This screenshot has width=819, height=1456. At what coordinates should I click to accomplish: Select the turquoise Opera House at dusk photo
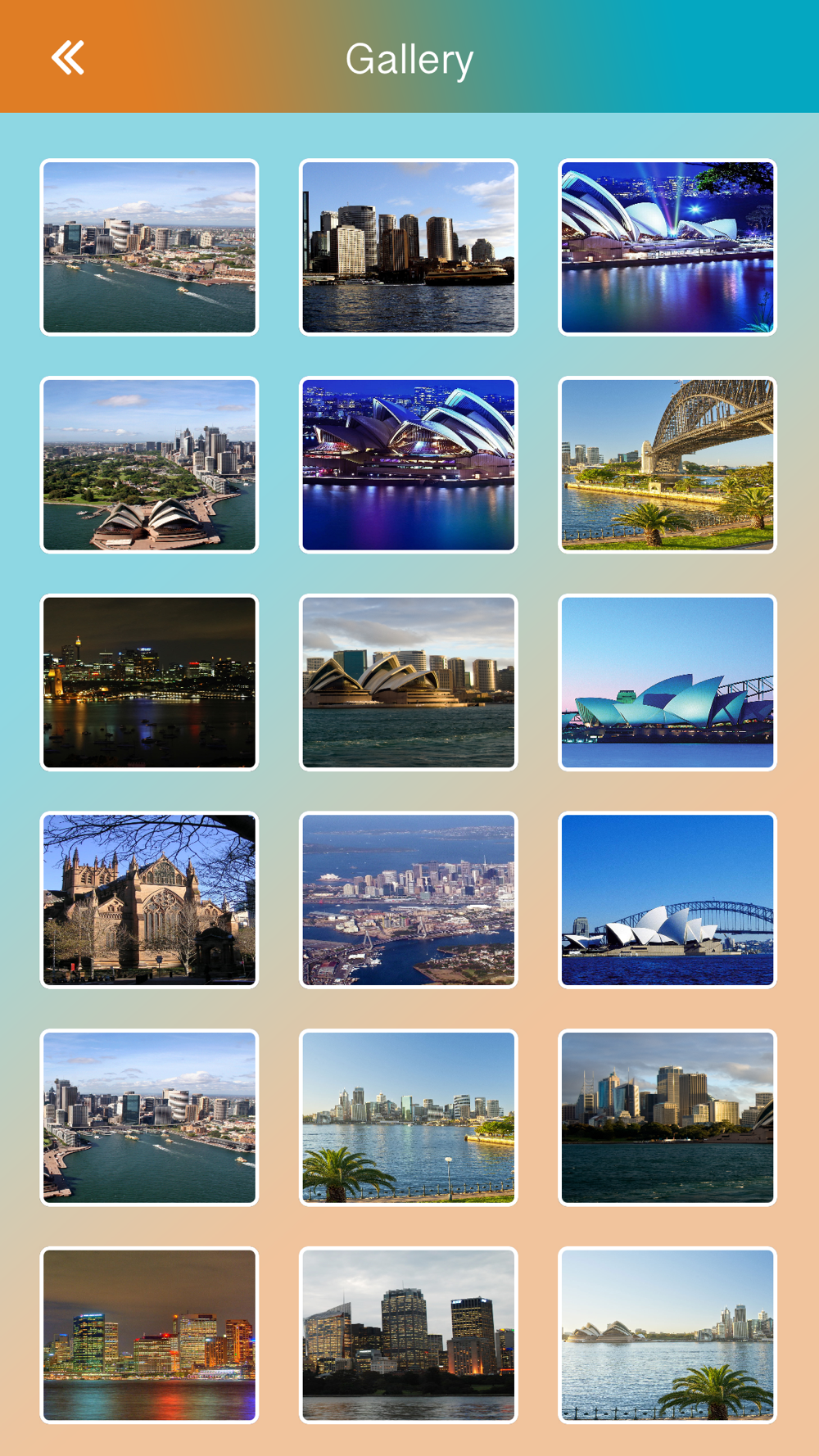pyautogui.click(x=667, y=683)
